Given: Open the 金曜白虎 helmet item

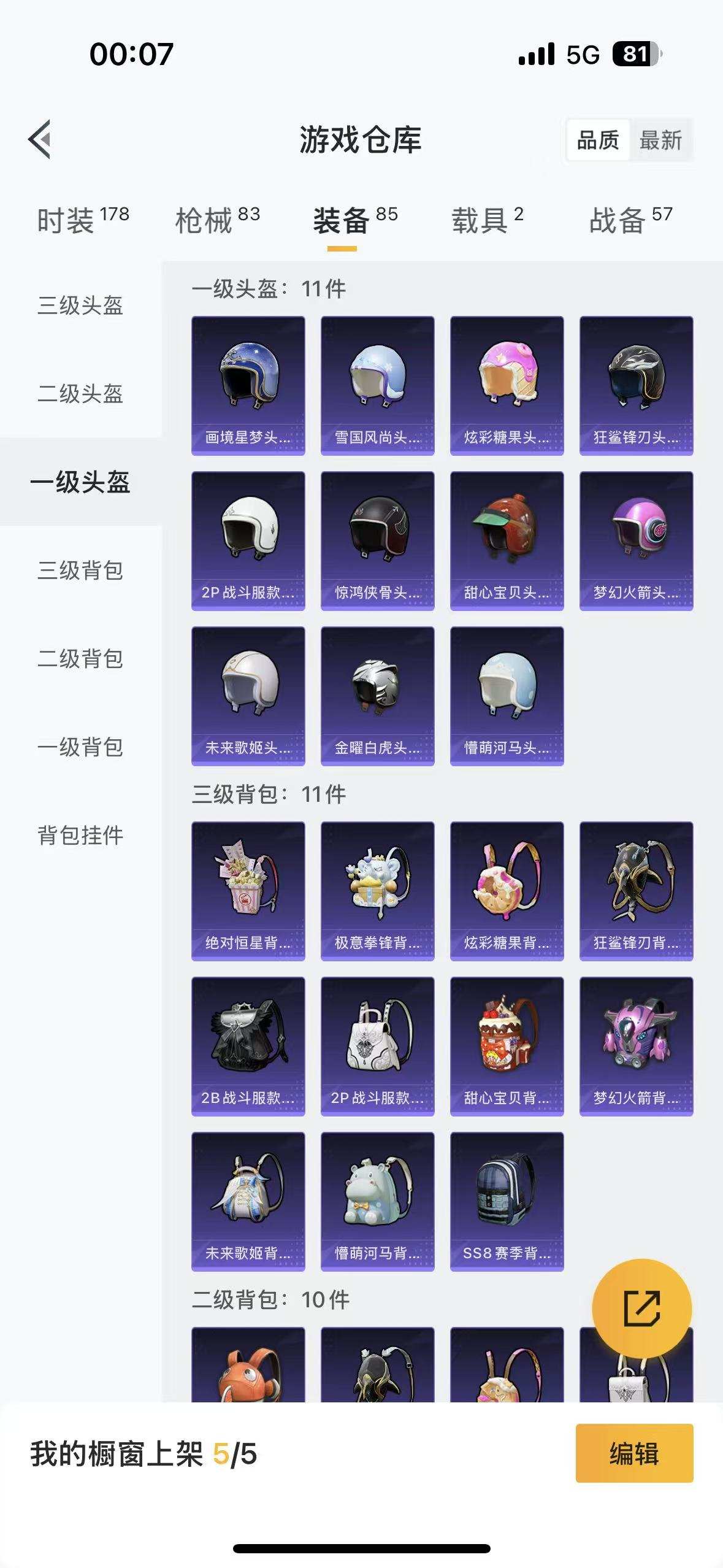Looking at the screenshot, I should point(377,696).
